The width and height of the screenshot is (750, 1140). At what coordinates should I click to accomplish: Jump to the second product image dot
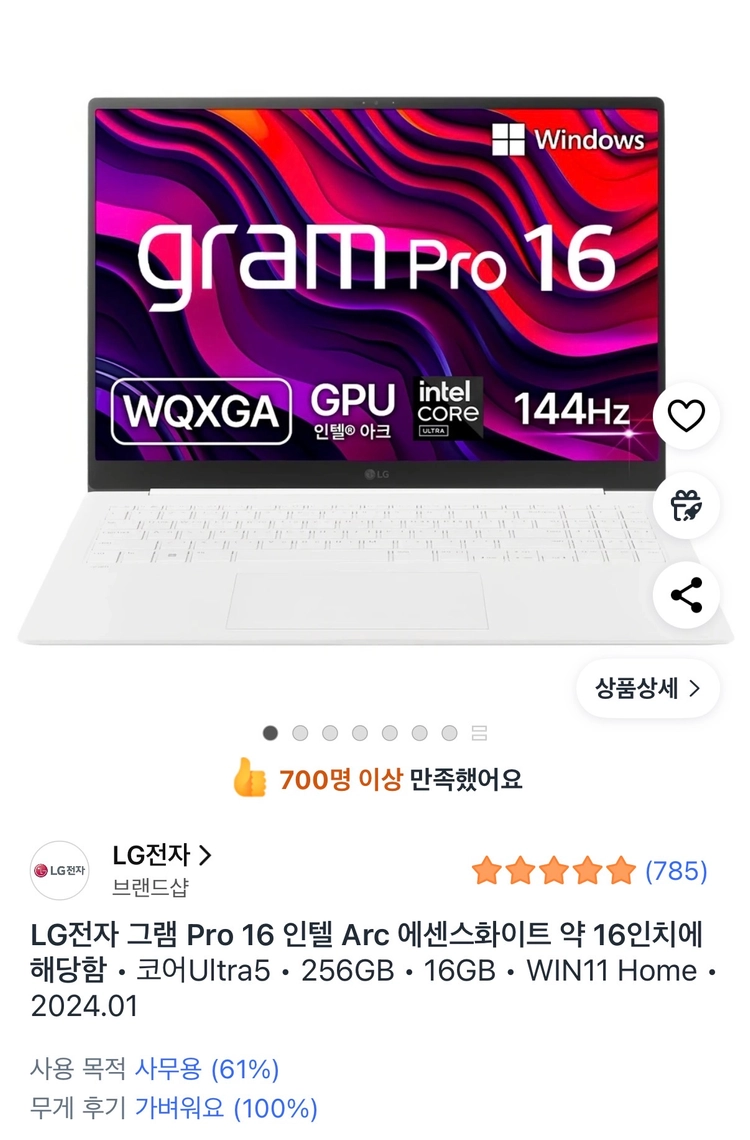coord(300,733)
